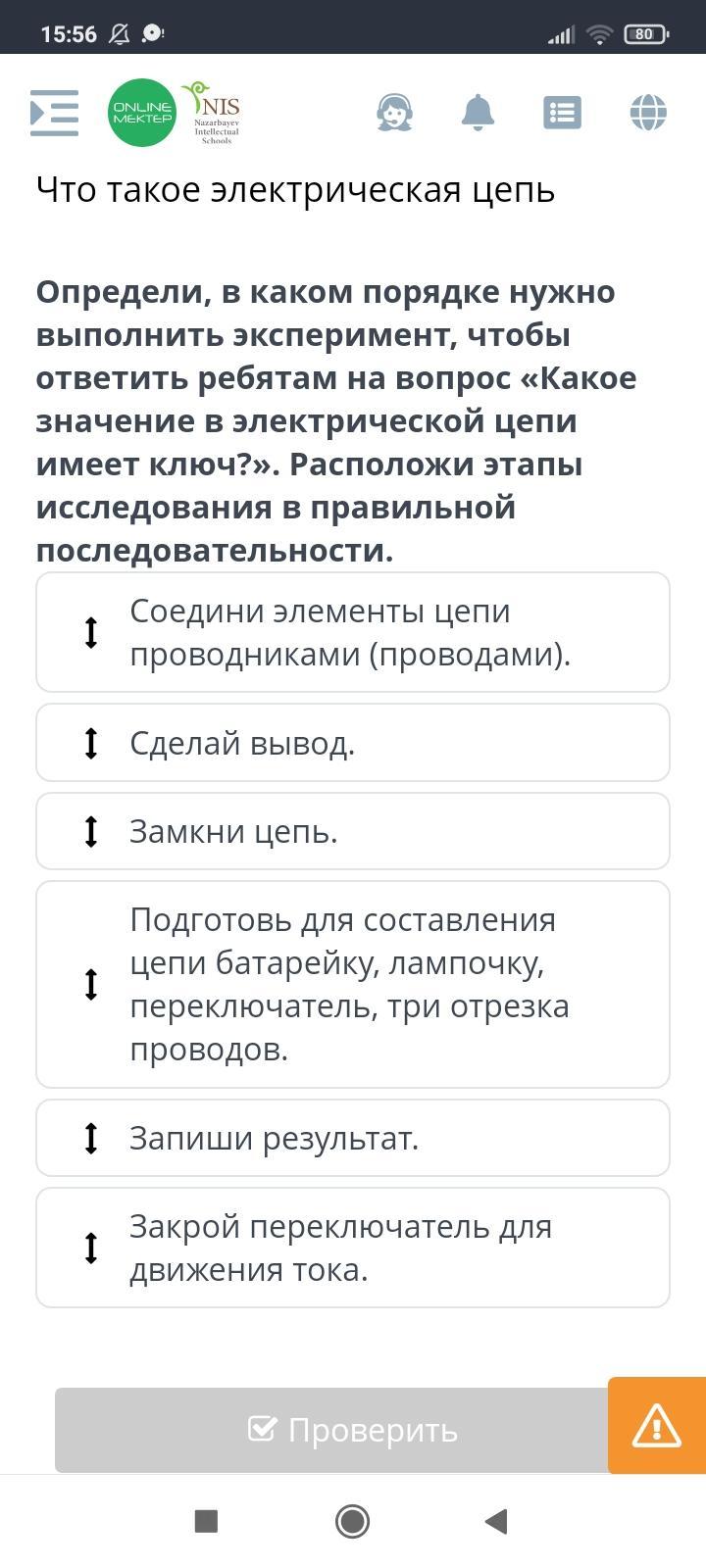The height and width of the screenshot is (1568, 706).
Task: Select the 'Закрой переключатель' item
Action: (353, 1248)
